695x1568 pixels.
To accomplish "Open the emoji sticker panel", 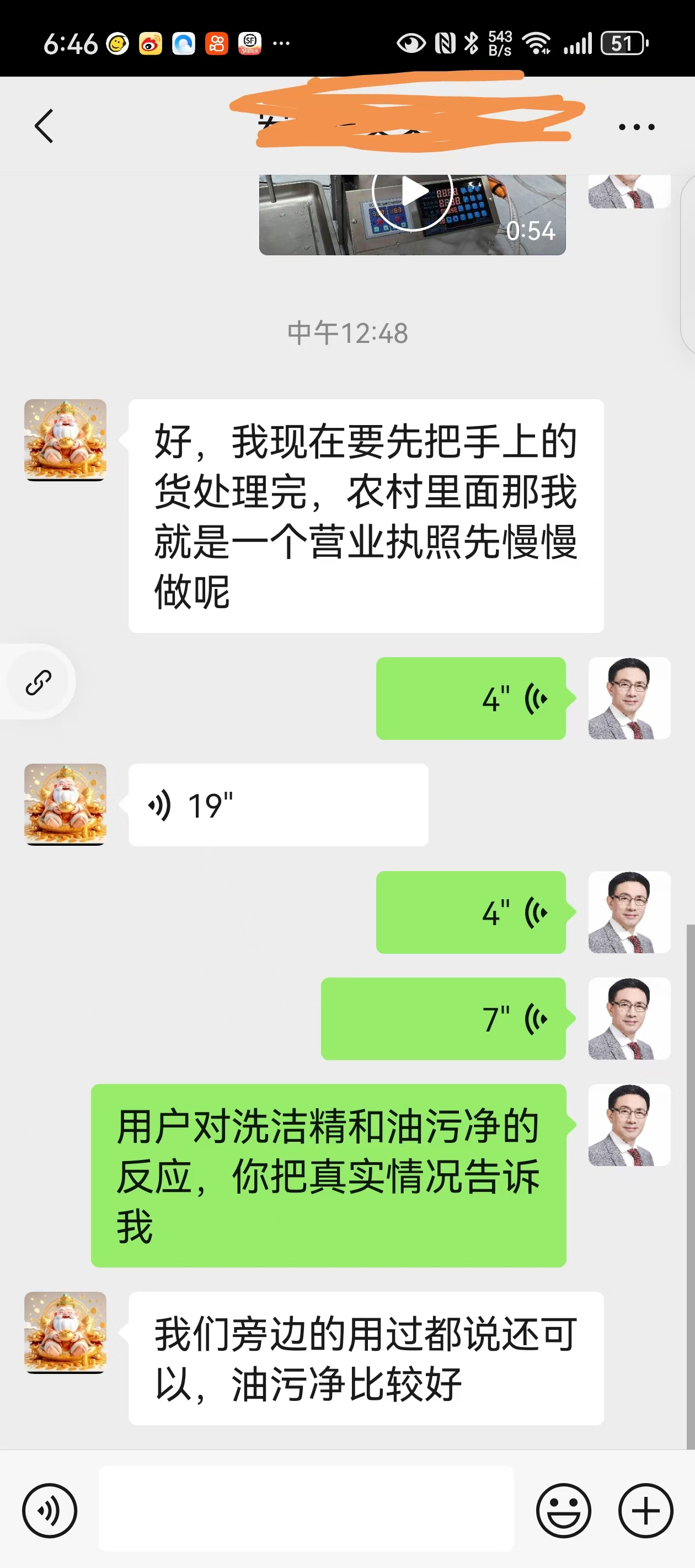I will coord(563,1511).
